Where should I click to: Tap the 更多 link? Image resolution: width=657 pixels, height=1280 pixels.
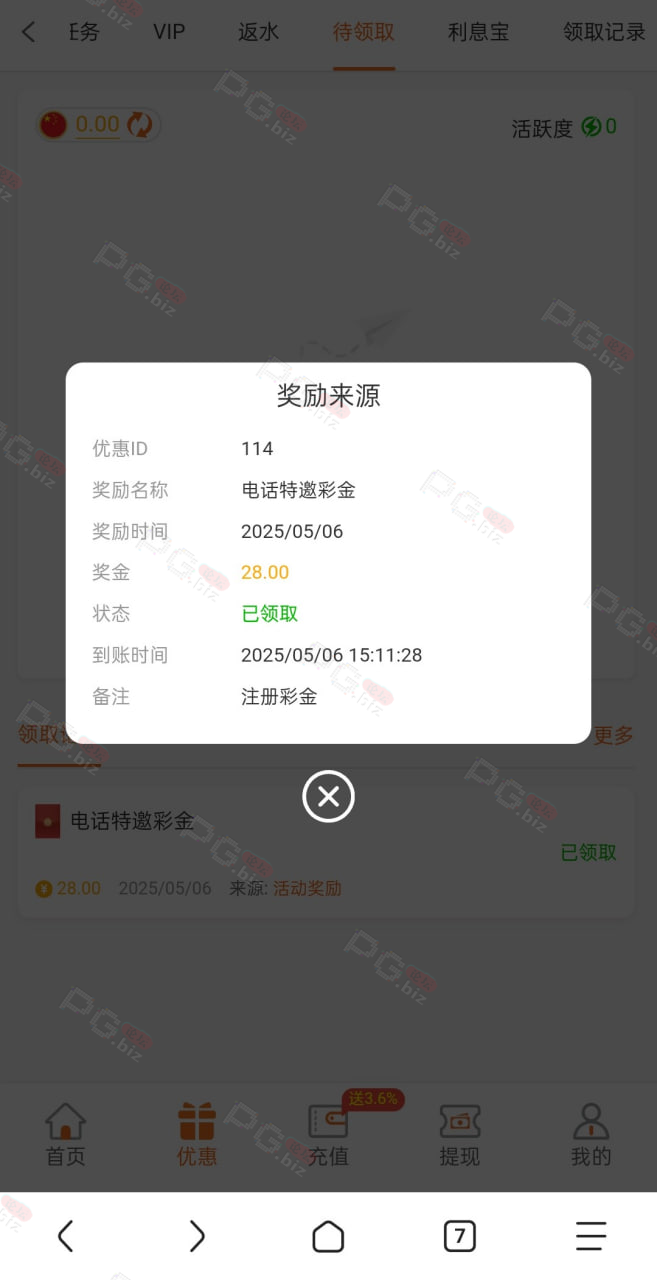[613, 735]
